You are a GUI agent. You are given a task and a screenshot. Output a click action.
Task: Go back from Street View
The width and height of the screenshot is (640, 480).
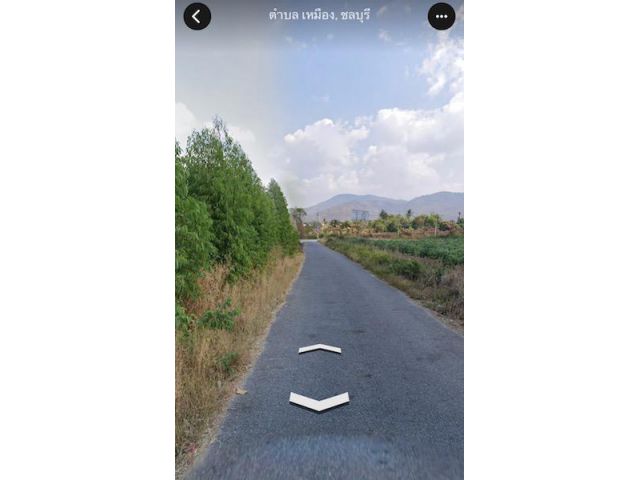(x=197, y=16)
